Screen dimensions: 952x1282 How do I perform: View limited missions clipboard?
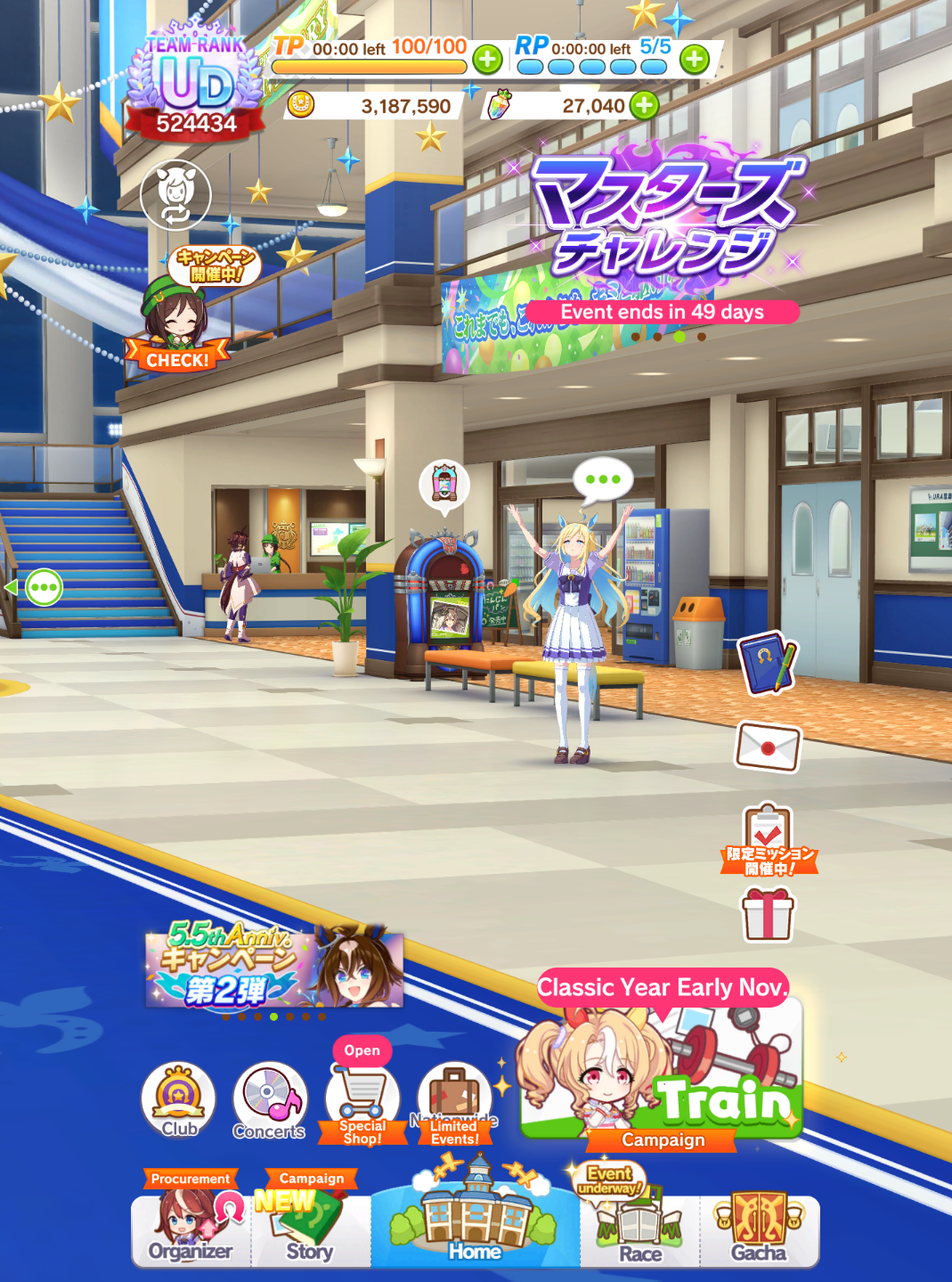(x=768, y=840)
